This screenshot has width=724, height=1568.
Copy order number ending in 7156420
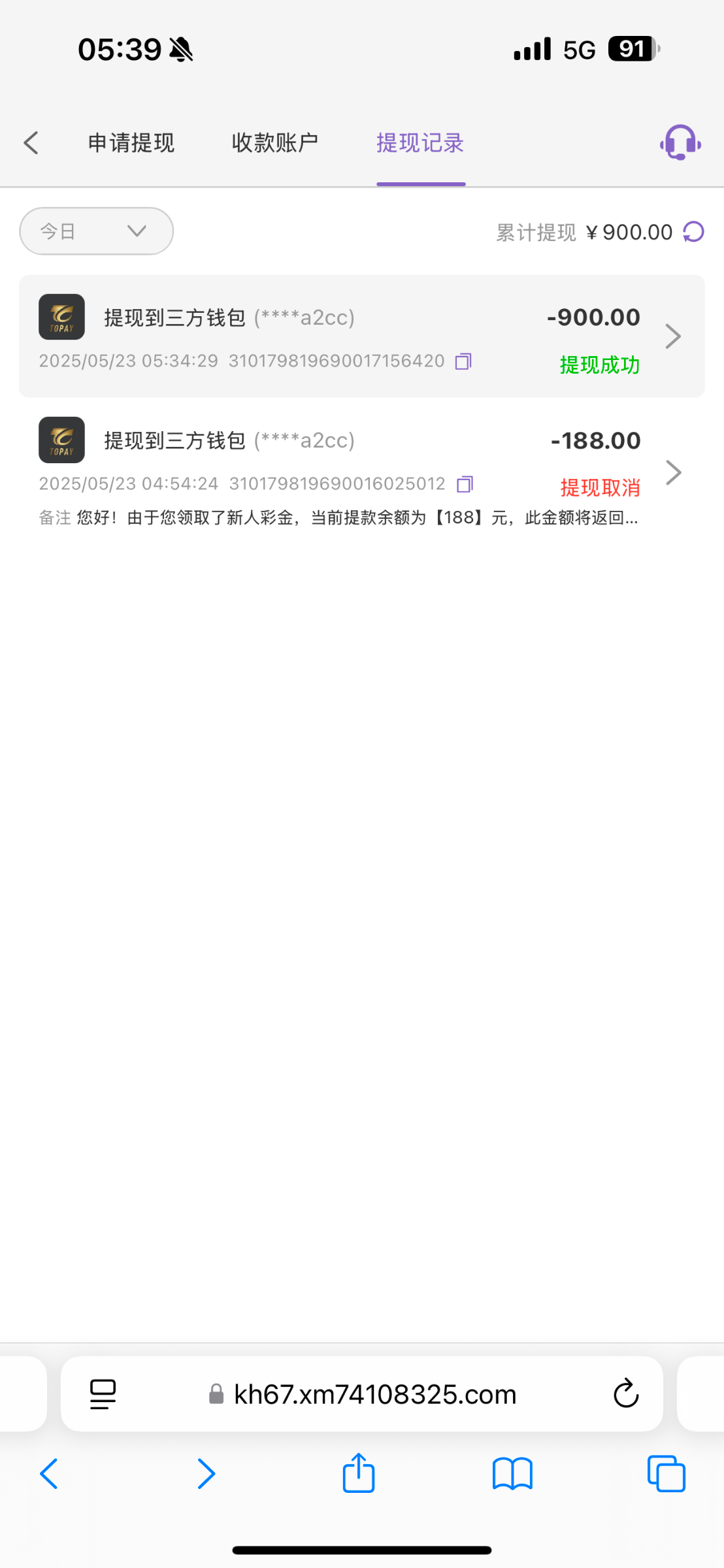point(463,361)
